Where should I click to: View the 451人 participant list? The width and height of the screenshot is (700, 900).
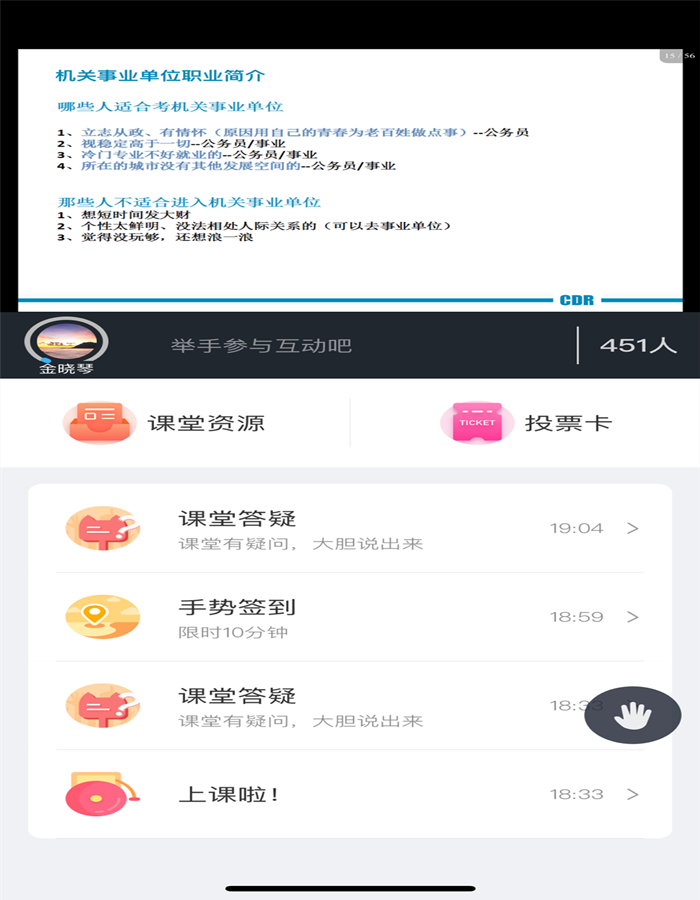637,346
